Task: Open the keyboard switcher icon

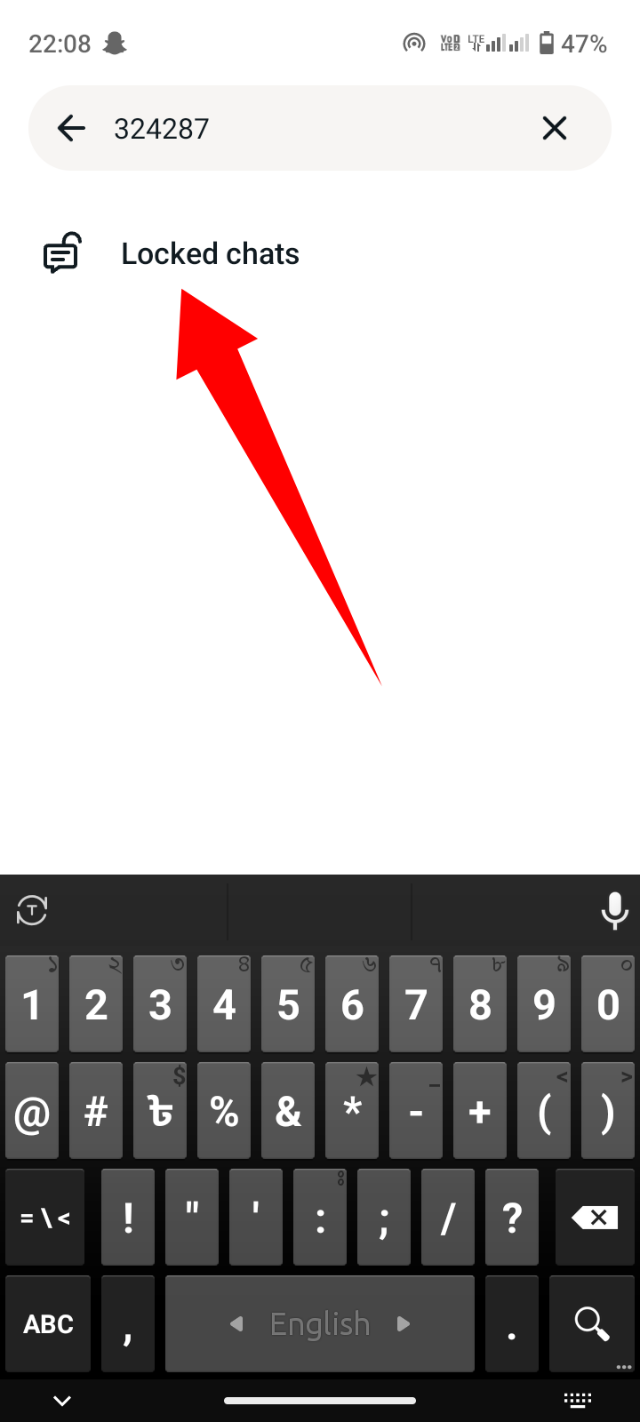Action: click(x=578, y=1401)
